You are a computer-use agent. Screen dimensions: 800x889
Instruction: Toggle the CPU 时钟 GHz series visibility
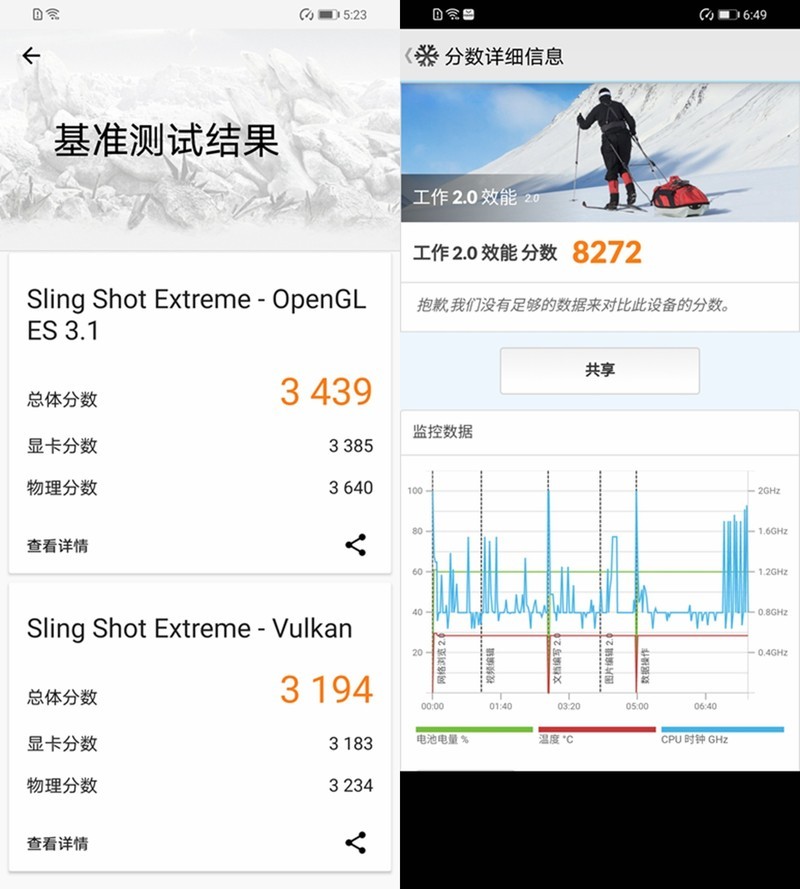pyautogui.click(x=695, y=743)
